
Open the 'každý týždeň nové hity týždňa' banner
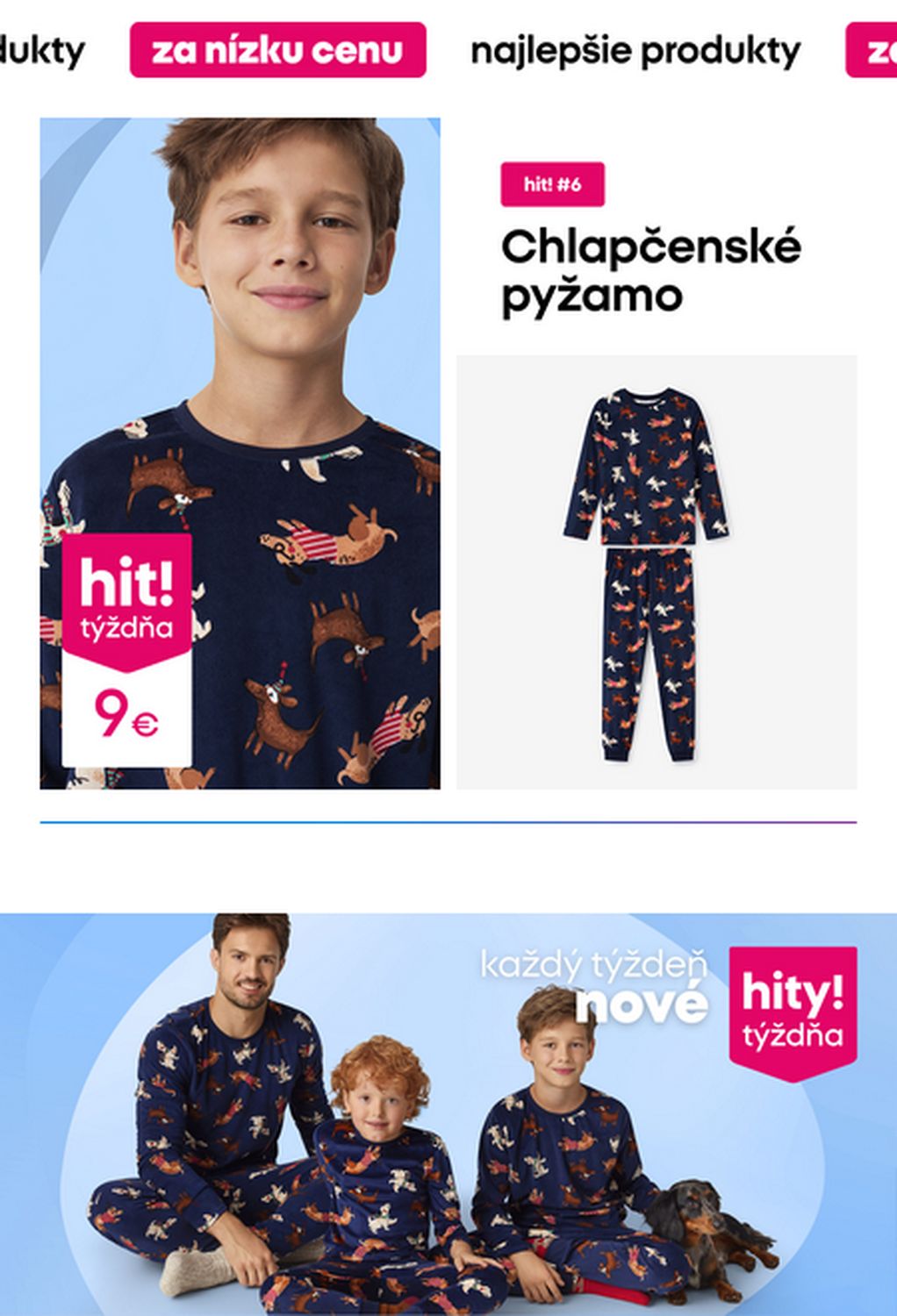coord(448,1114)
